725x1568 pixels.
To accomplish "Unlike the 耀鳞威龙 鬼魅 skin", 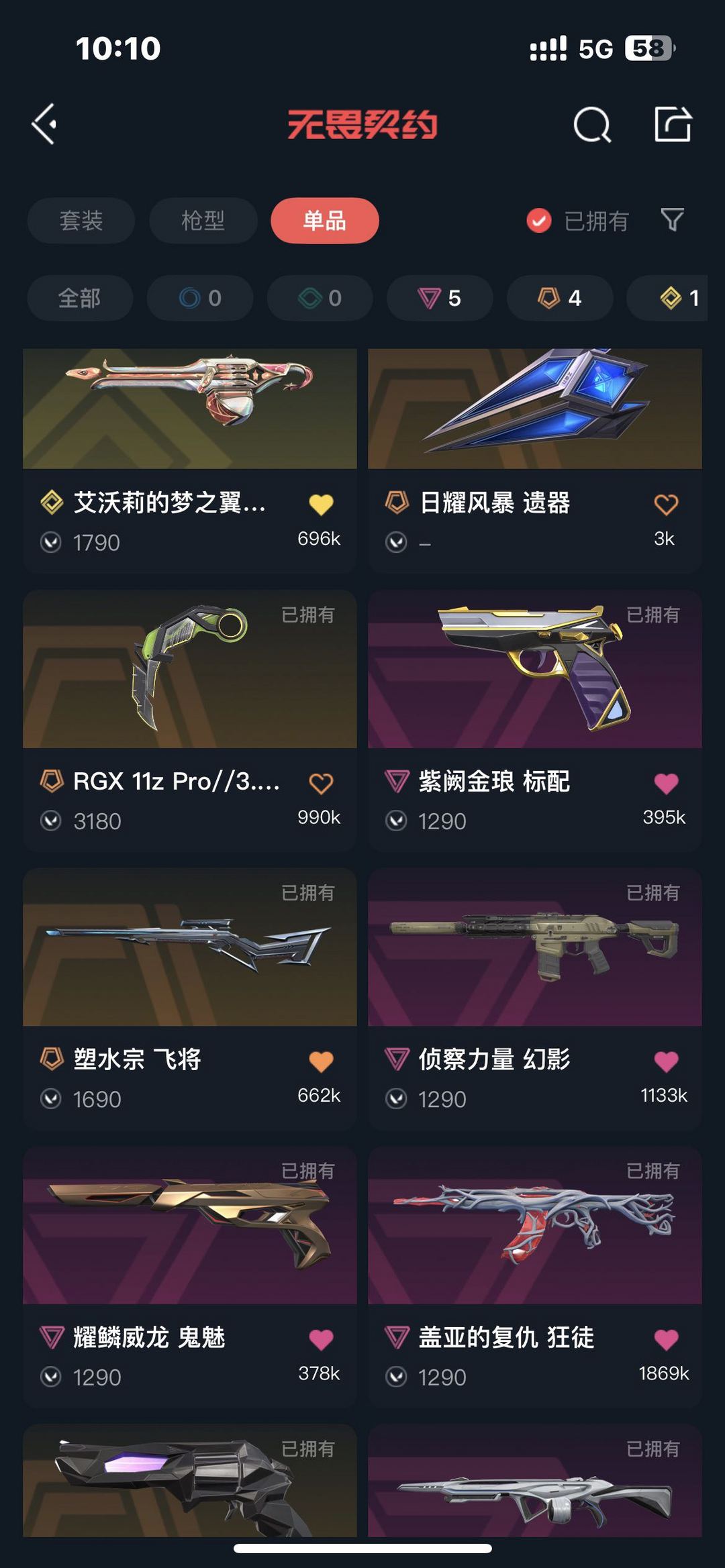I will tap(321, 1339).
